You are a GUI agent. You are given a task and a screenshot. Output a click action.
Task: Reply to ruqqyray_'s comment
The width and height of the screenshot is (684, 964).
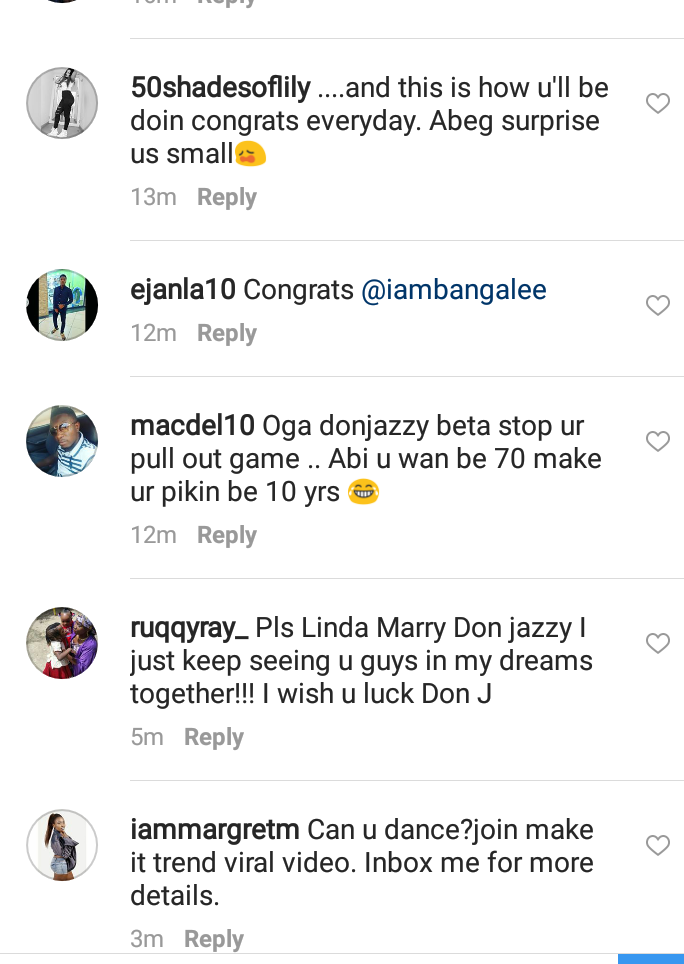[213, 737]
